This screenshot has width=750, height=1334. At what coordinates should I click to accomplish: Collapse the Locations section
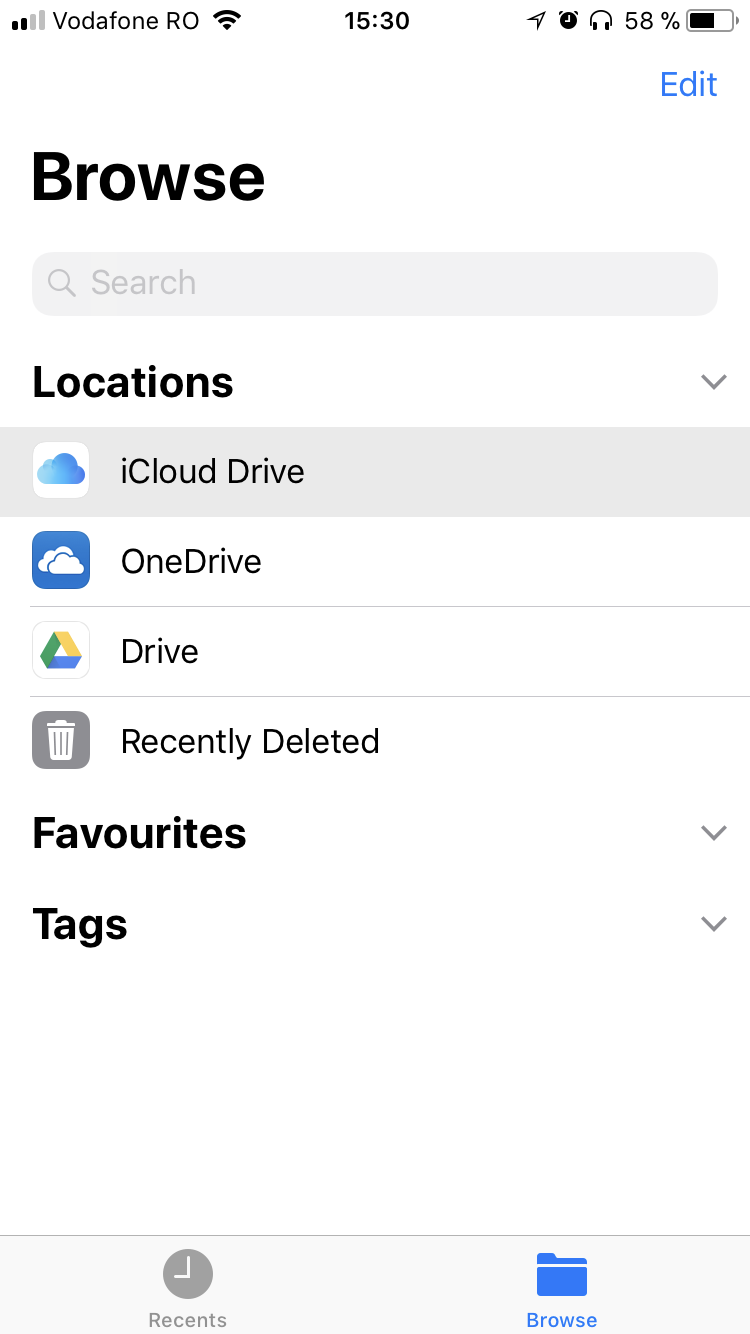click(713, 381)
